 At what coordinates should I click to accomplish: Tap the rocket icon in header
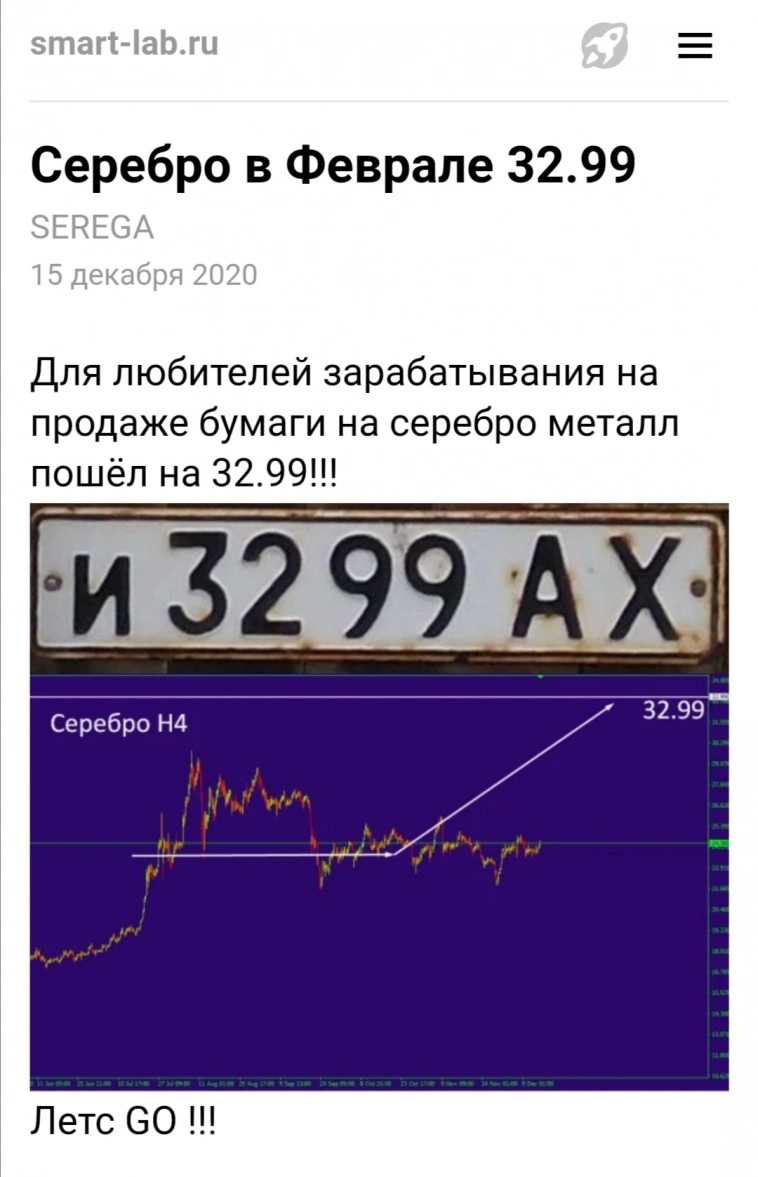point(605,46)
